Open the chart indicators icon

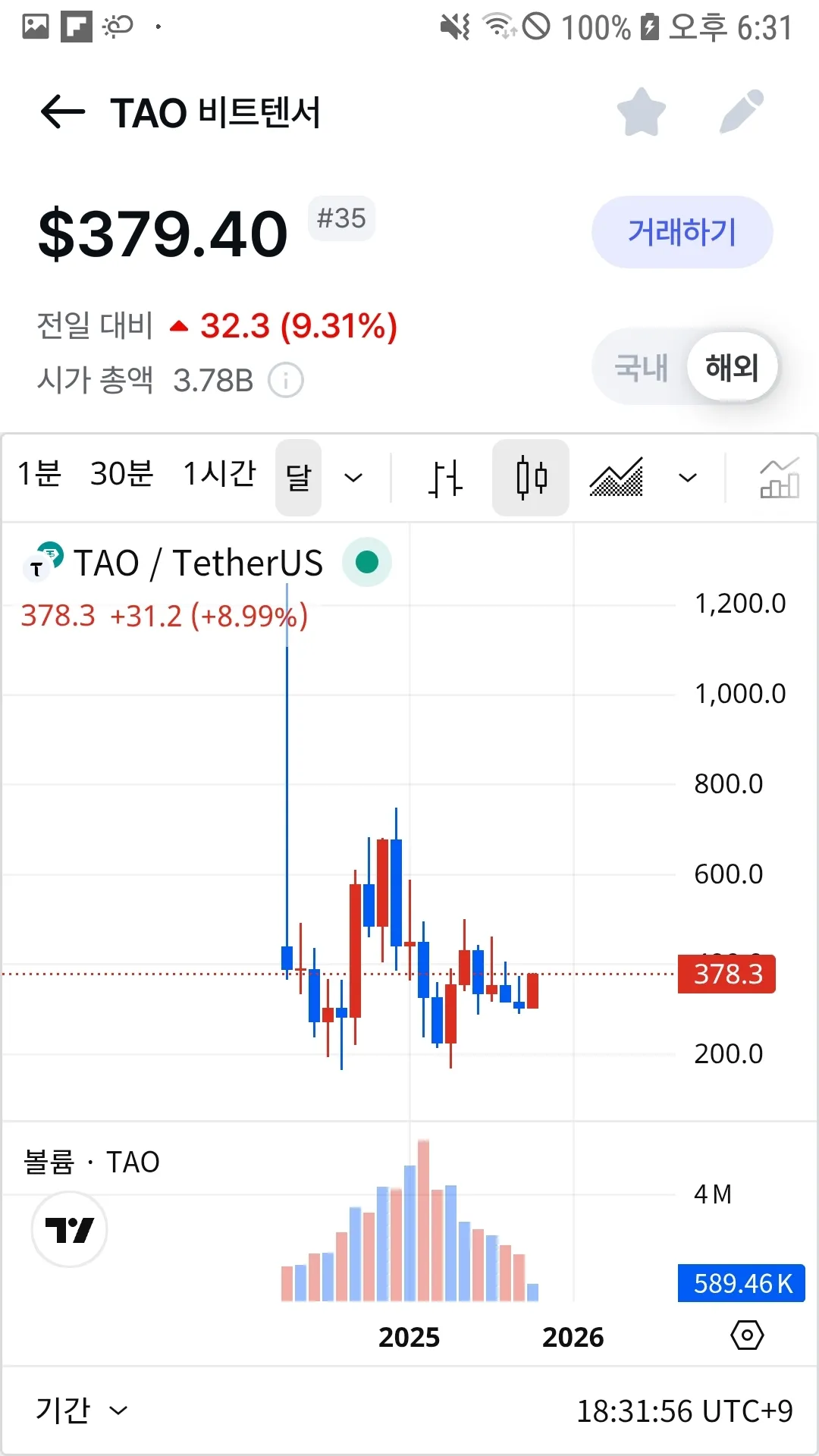coord(779,478)
